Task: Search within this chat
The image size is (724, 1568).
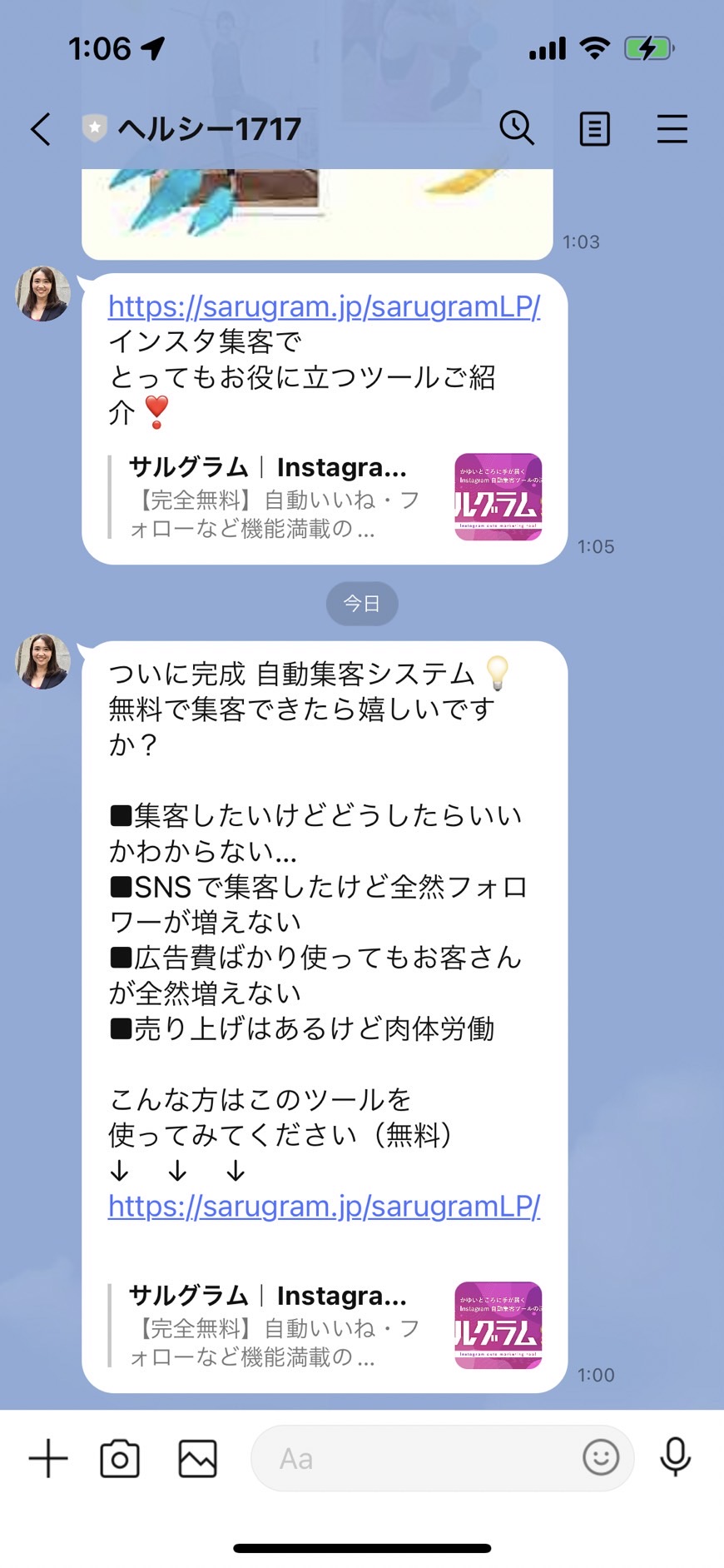Action: point(517,128)
